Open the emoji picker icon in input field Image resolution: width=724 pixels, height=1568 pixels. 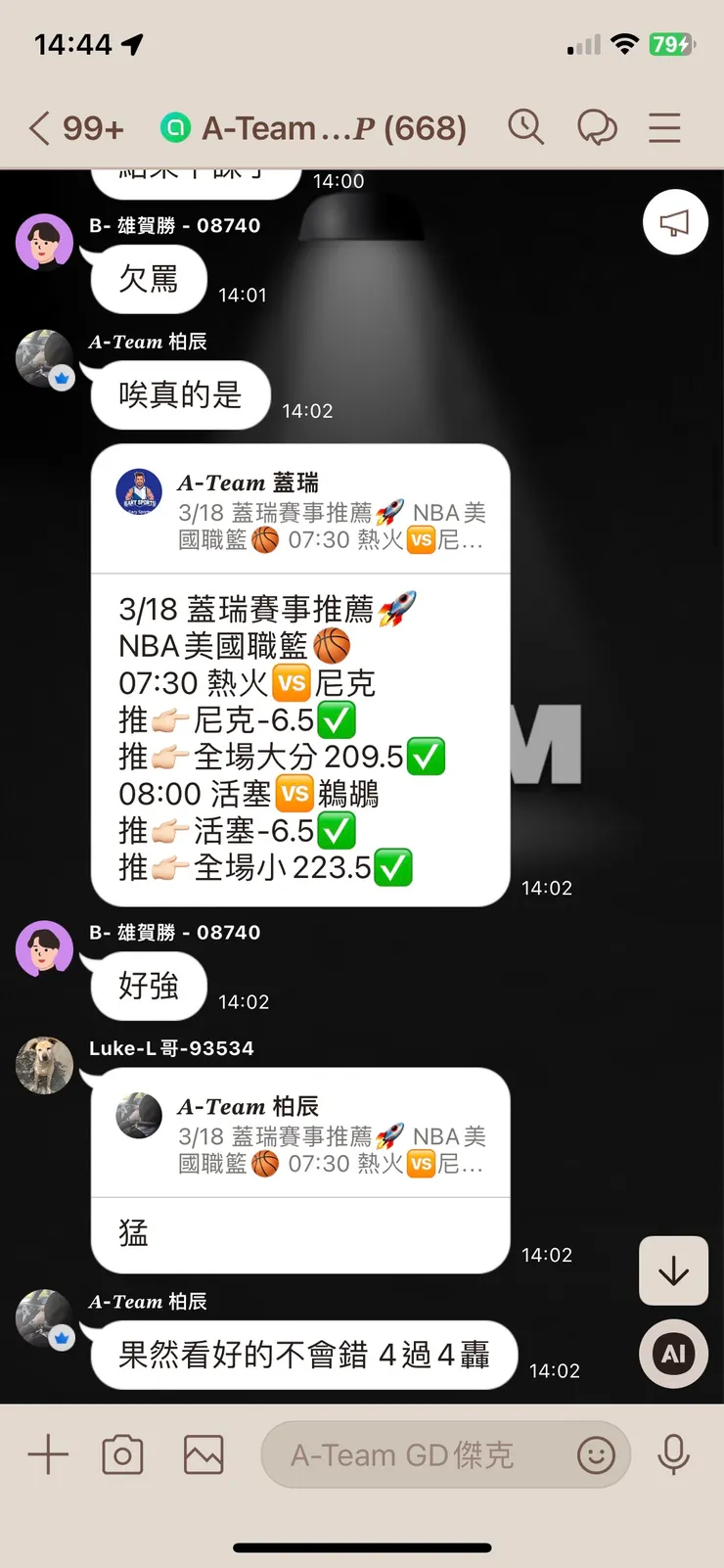599,1455
